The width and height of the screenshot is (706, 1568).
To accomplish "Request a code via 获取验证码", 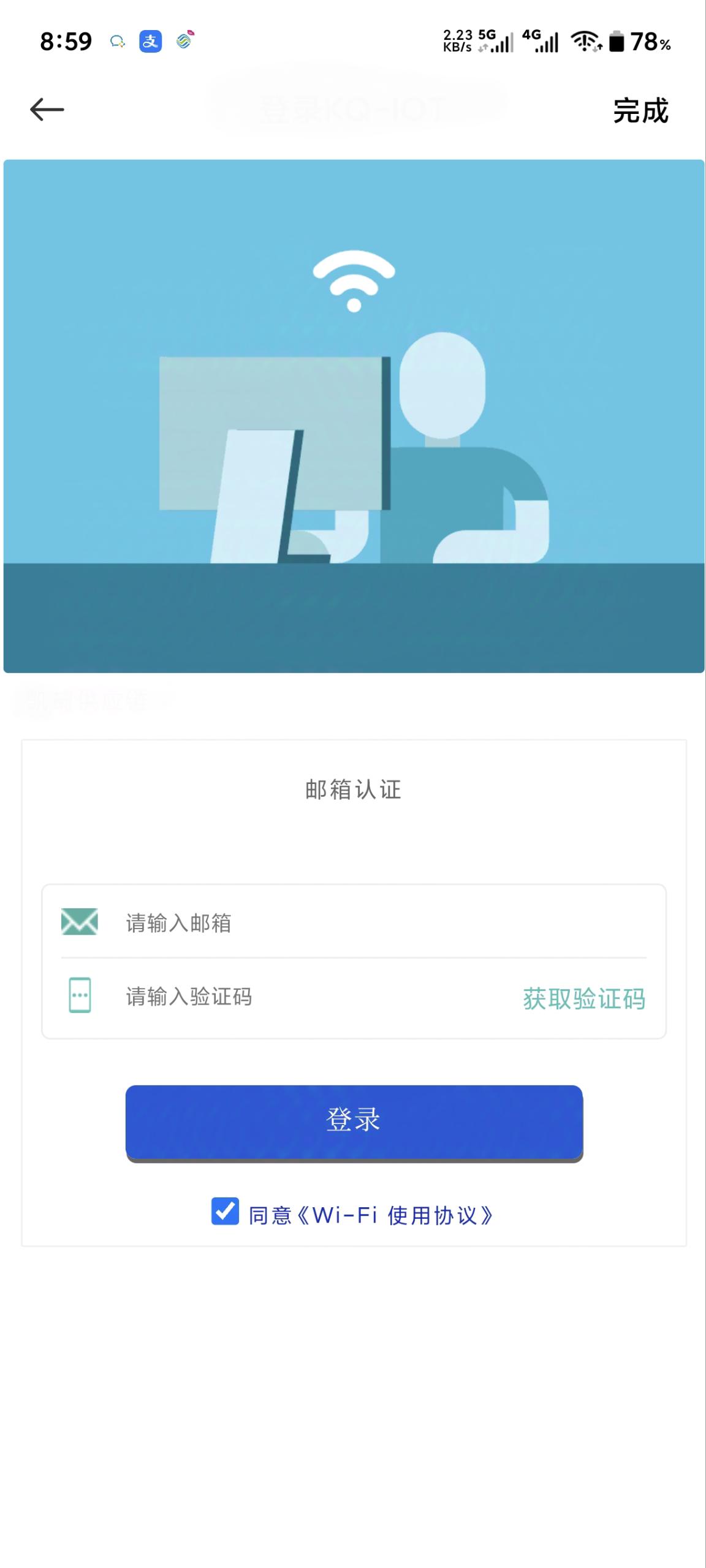I will tap(584, 998).
